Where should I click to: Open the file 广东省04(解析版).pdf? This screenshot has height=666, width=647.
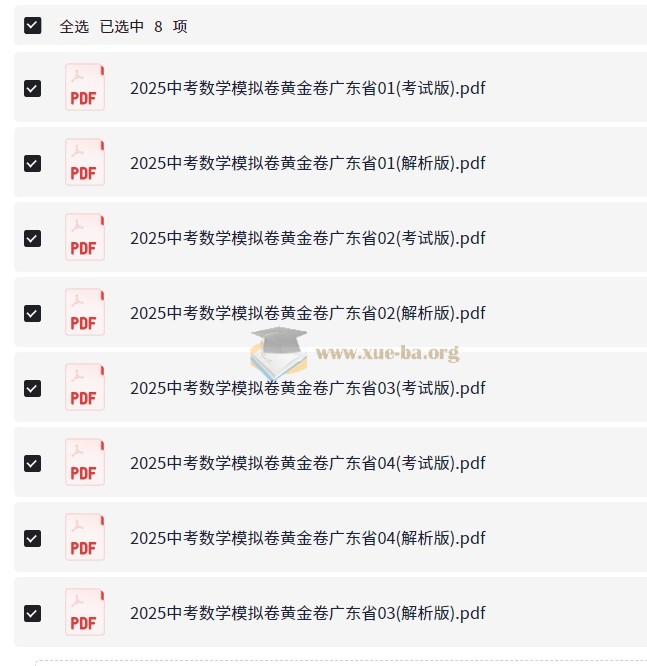pos(307,538)
